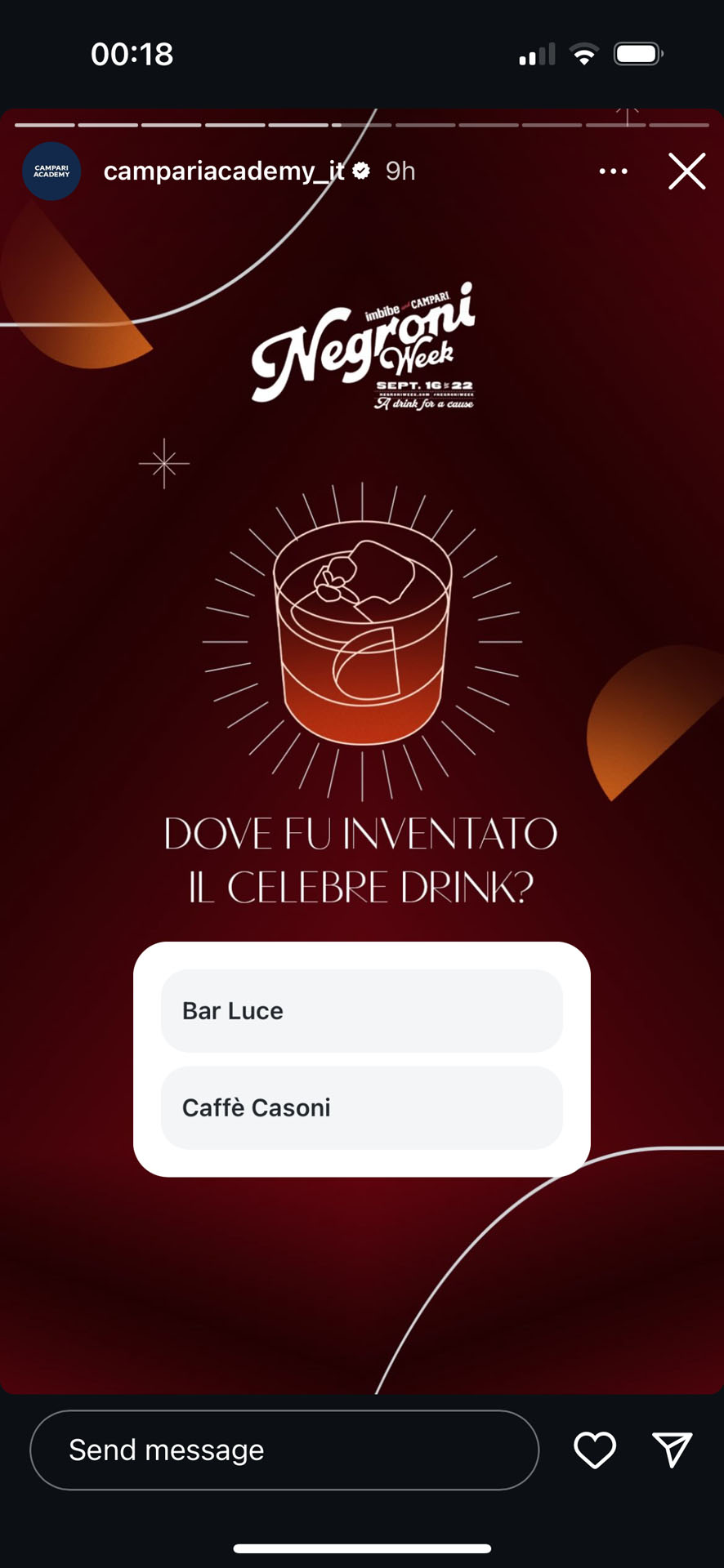Open campariacademy_it username link
The height and width of the screenshot is (1568, 724).
coord(224,171)
